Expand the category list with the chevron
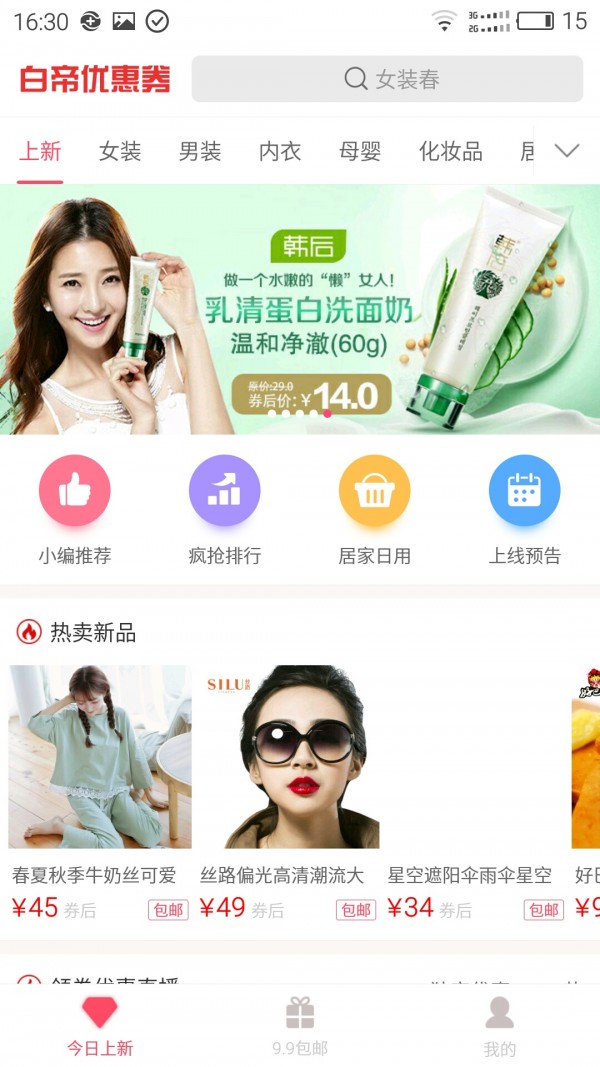600x1067 pixels. click(567, 151)
